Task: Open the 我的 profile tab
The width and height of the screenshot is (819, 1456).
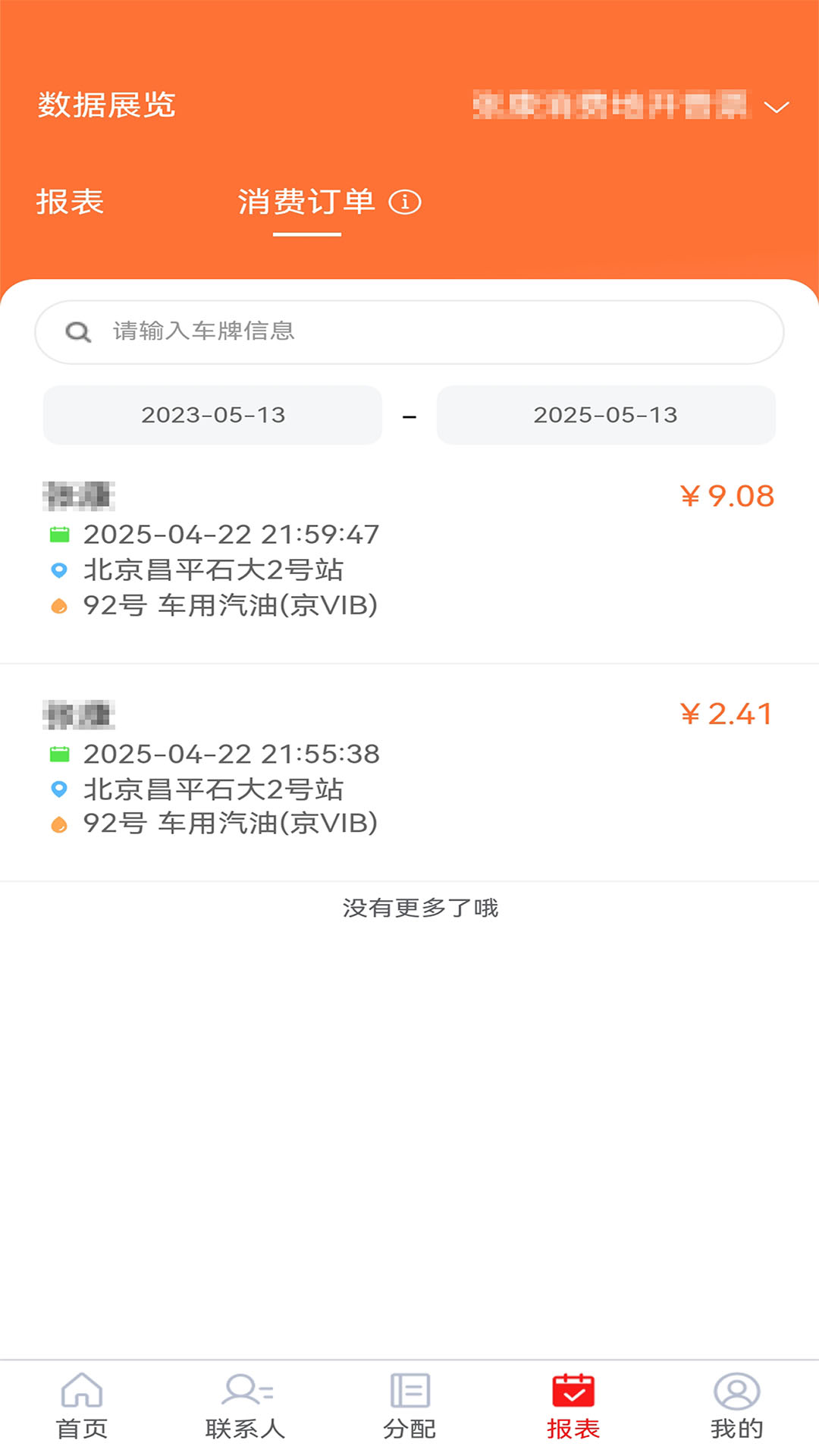Action: click(x=736, y=1406)
